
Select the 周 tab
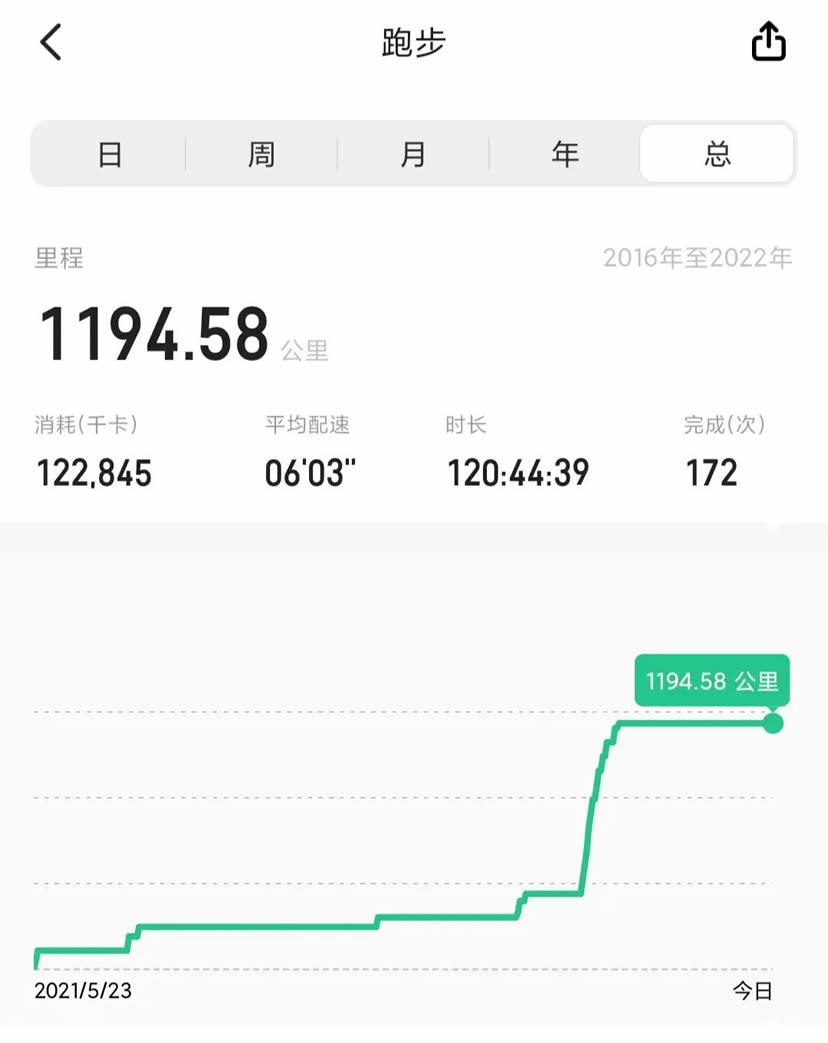(261, 154)
